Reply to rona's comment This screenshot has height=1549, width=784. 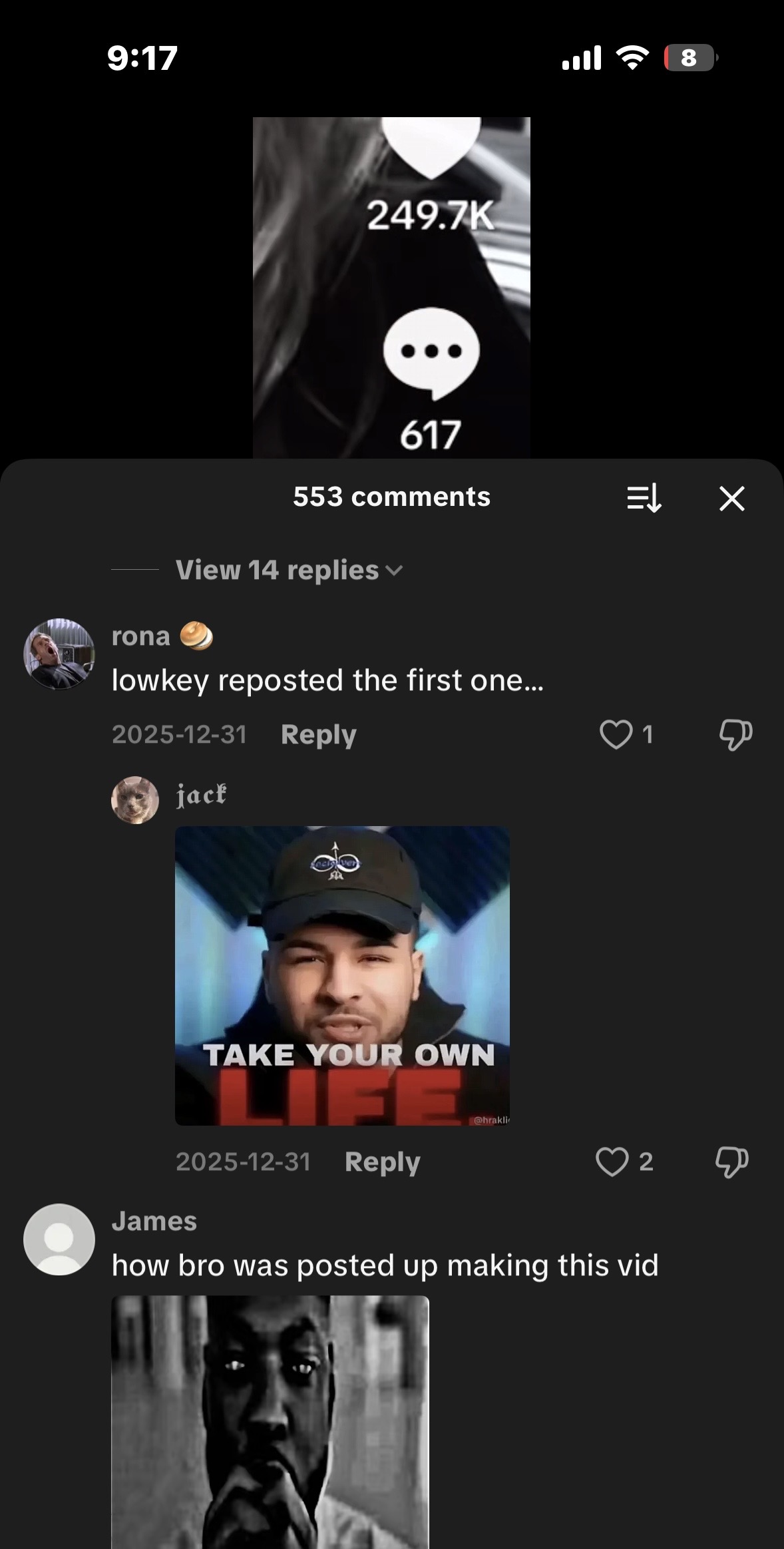click(x=318, y=734)
